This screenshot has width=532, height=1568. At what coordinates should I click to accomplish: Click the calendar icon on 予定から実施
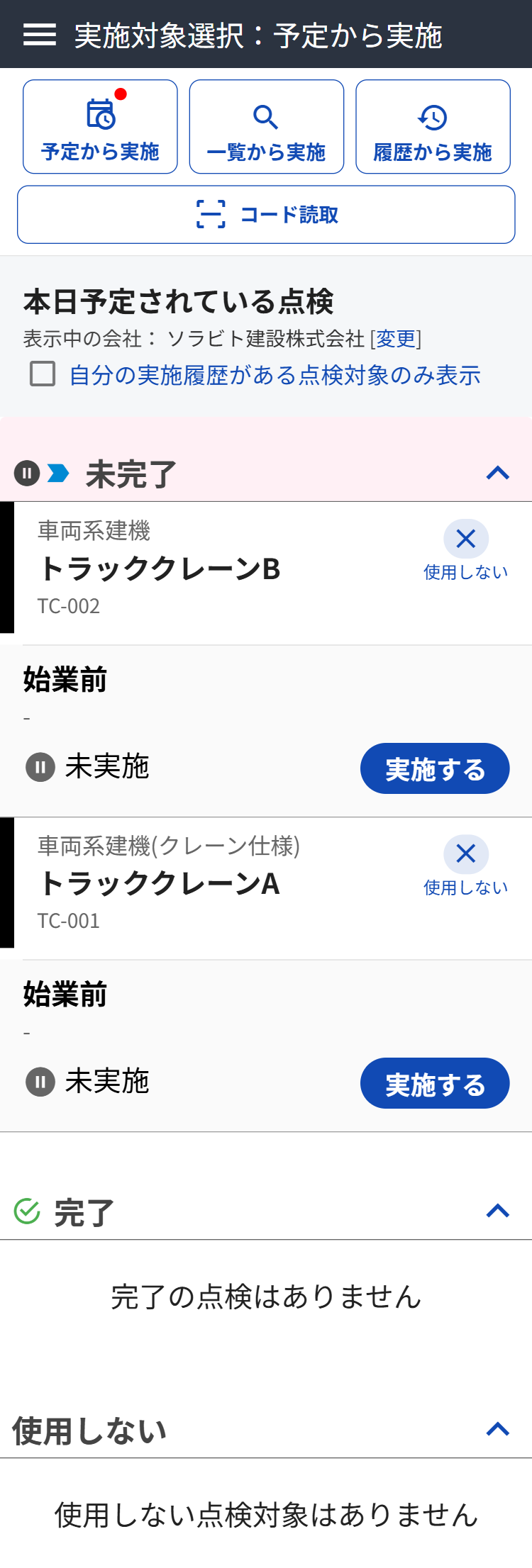[x=100, y=113]
